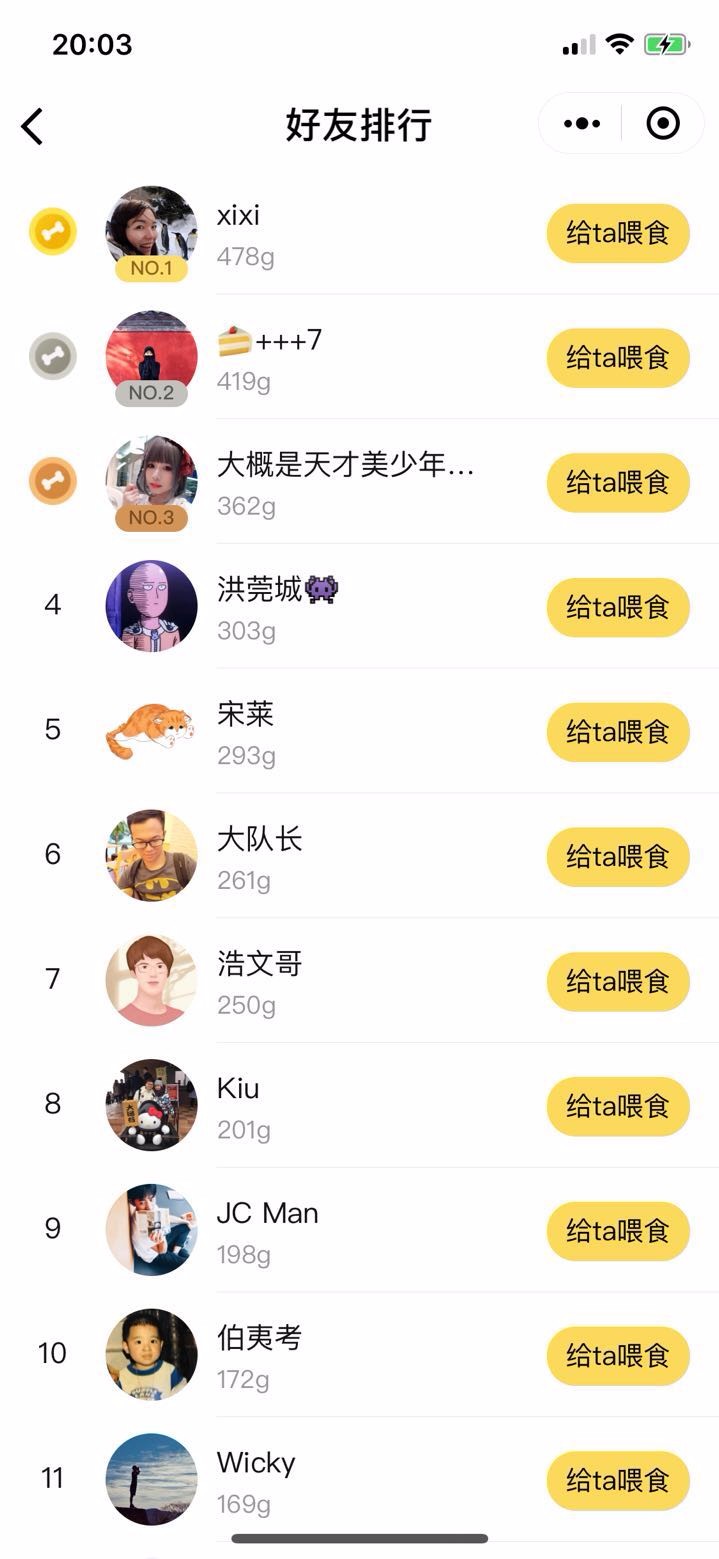The width and height of the screenshot is (719, 1559).
Task: Feed 大概是天才美少年 in third place
Action: coord(618,483)
